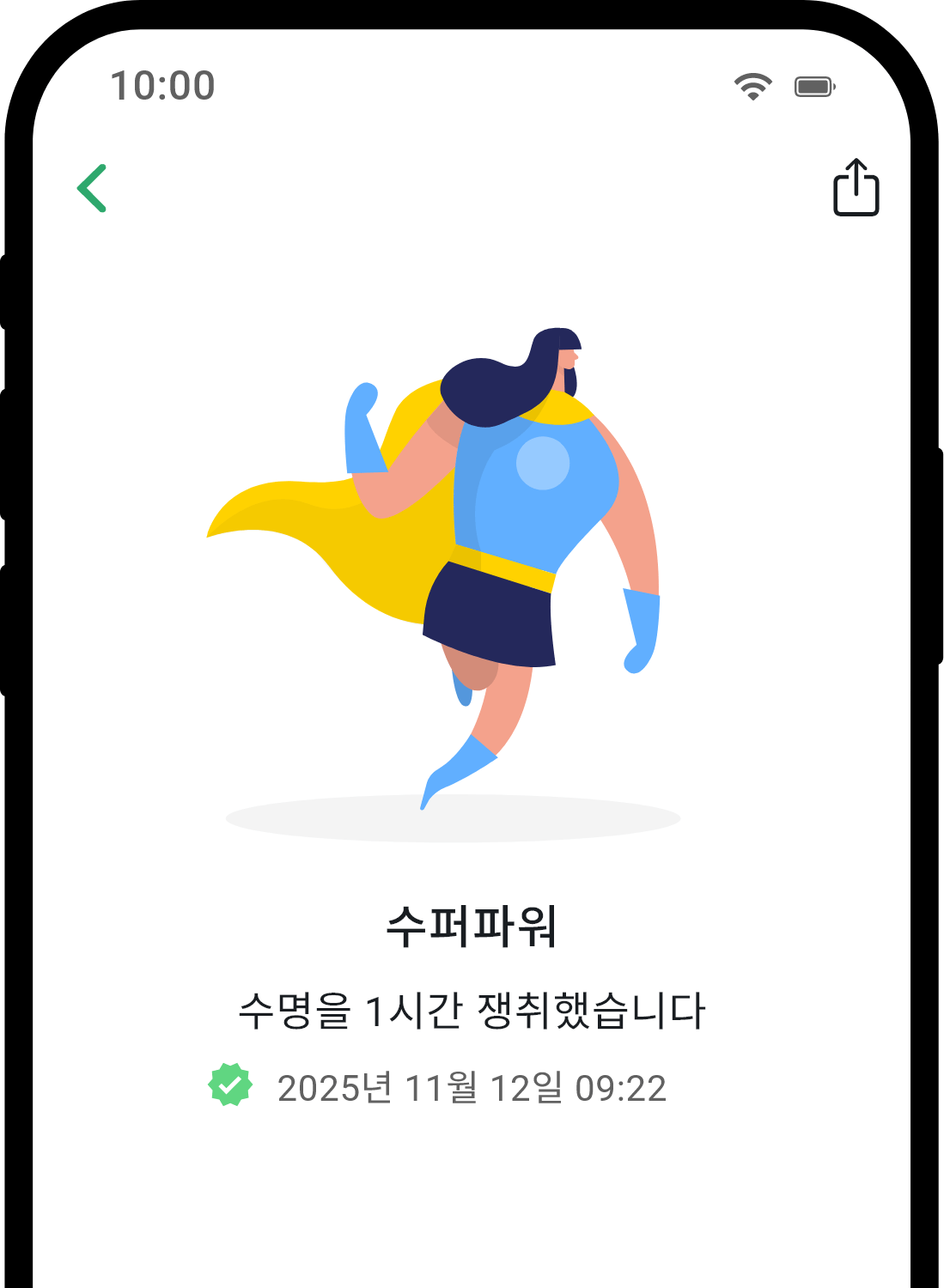Tap the clock showing 10:00

click(162, 85)
